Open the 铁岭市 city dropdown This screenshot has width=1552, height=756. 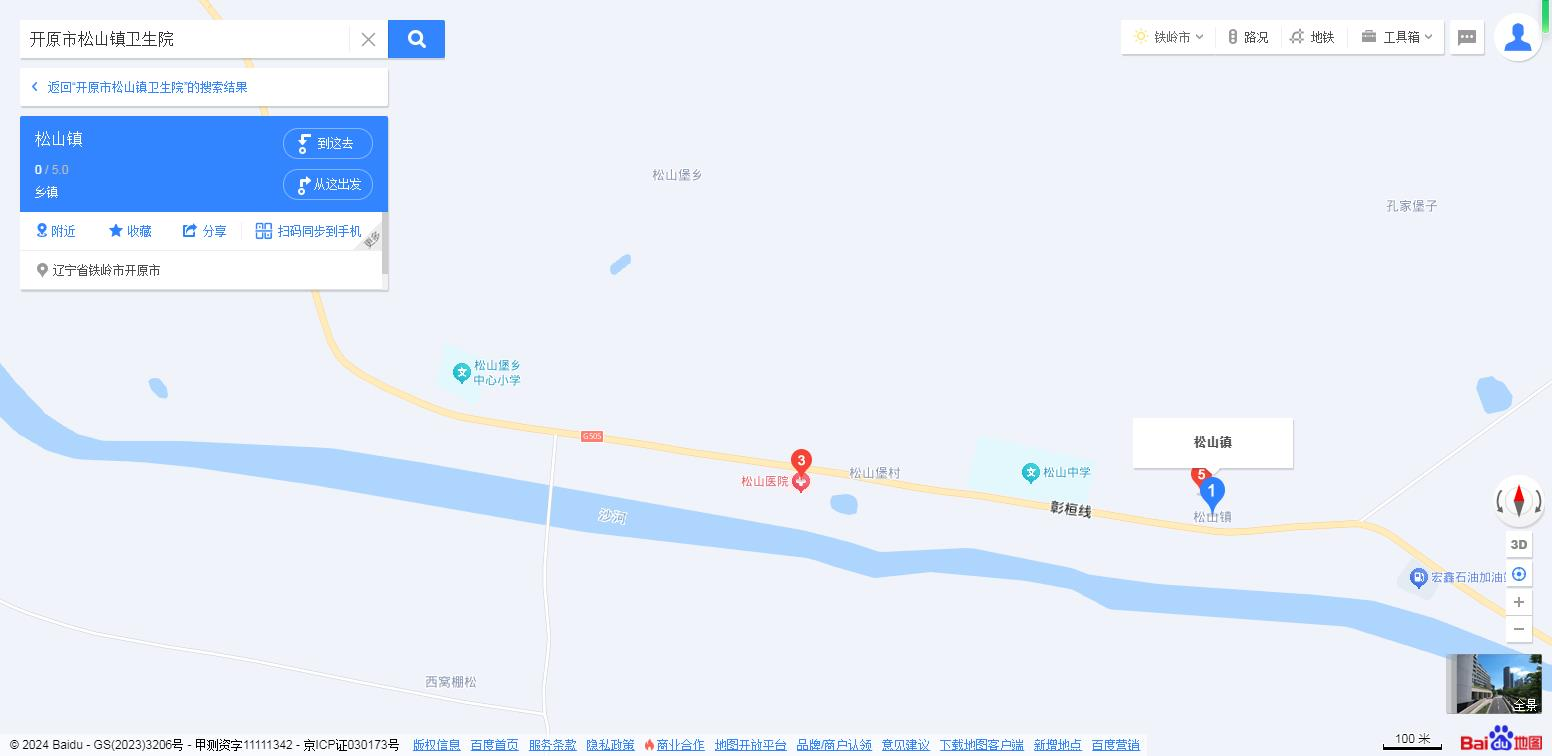(1168, 37)
